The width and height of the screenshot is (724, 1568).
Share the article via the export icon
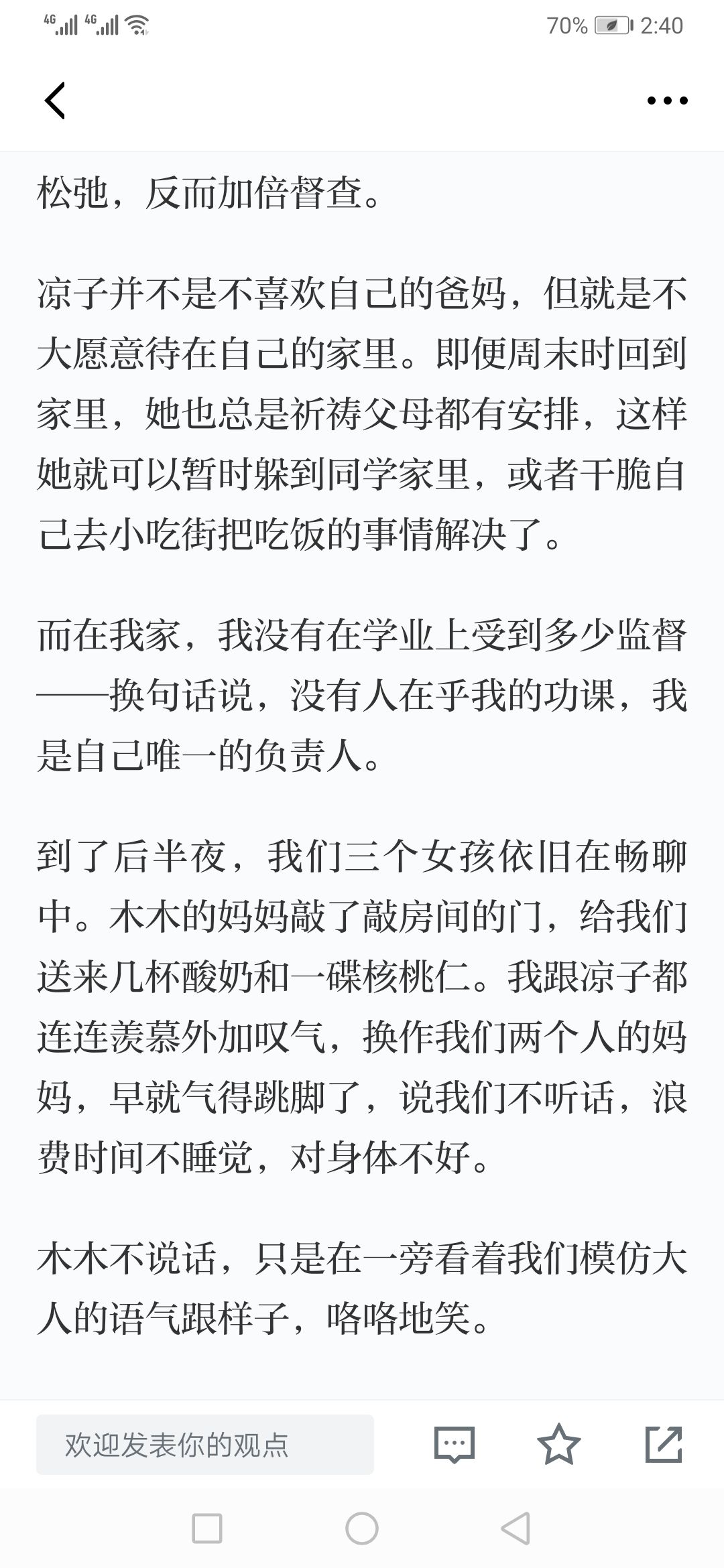(x=664, y=1444)
